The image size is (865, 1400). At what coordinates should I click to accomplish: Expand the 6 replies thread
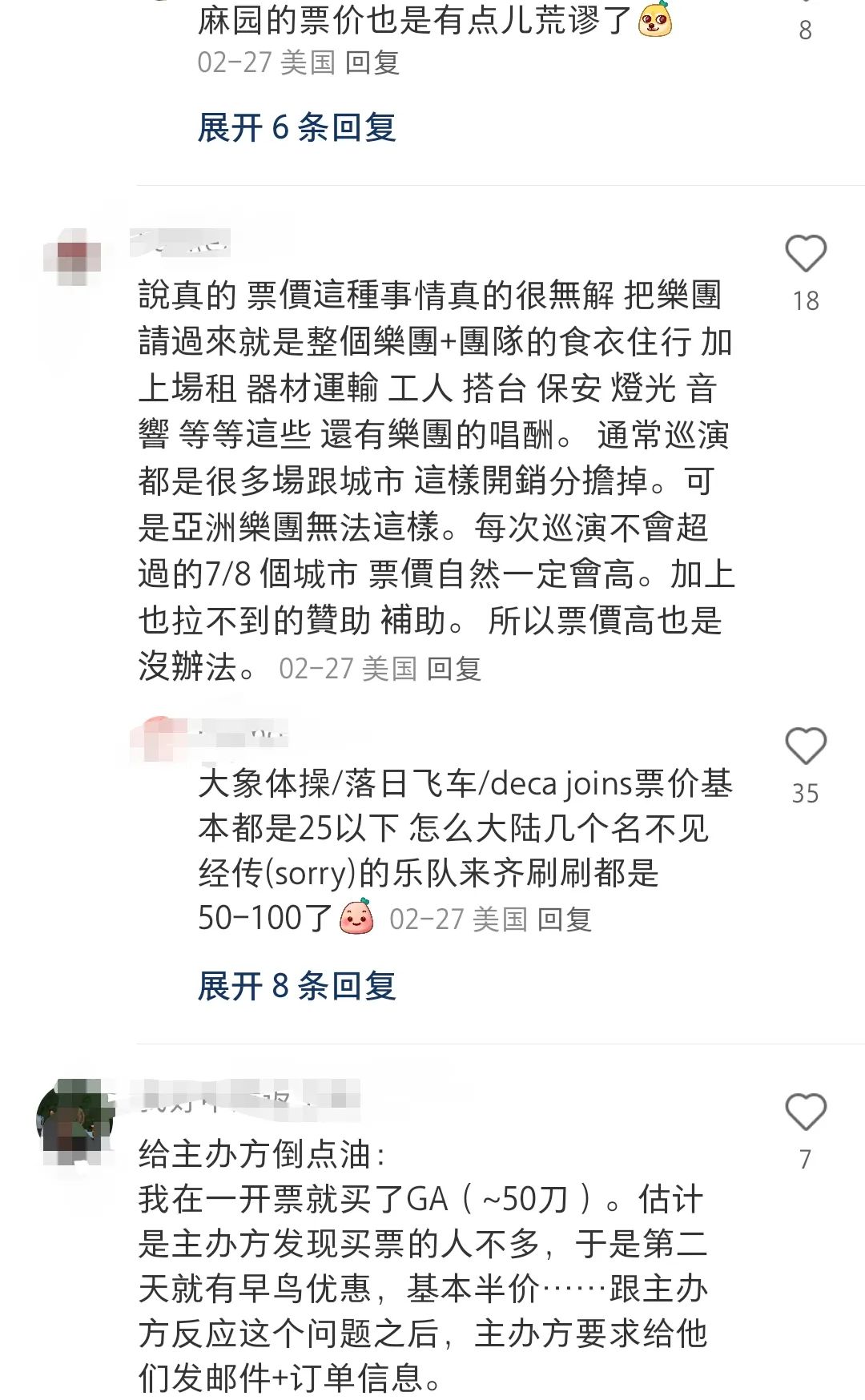(x=296, y=128)
